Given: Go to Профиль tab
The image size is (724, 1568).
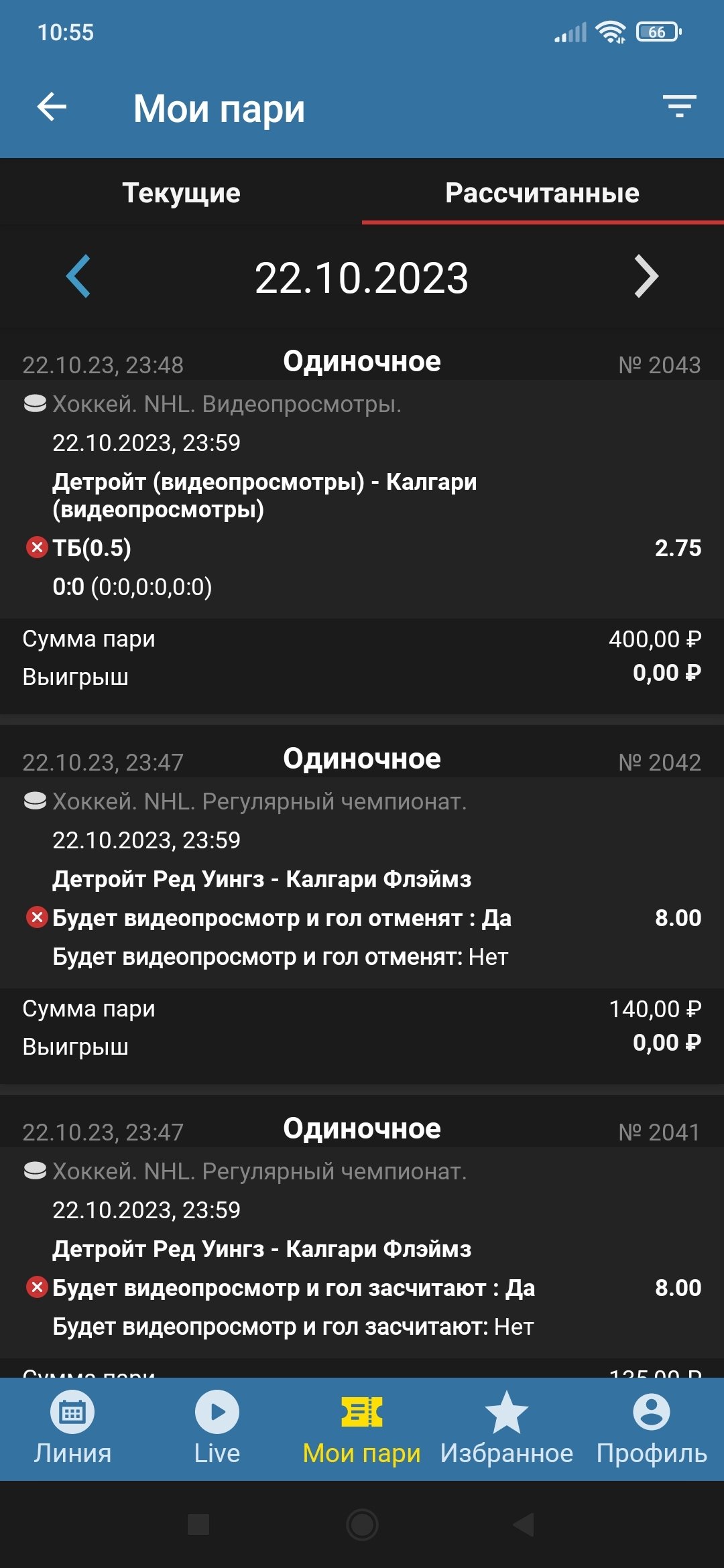Looking at the screenshot, I should (x=652, y=1427).
